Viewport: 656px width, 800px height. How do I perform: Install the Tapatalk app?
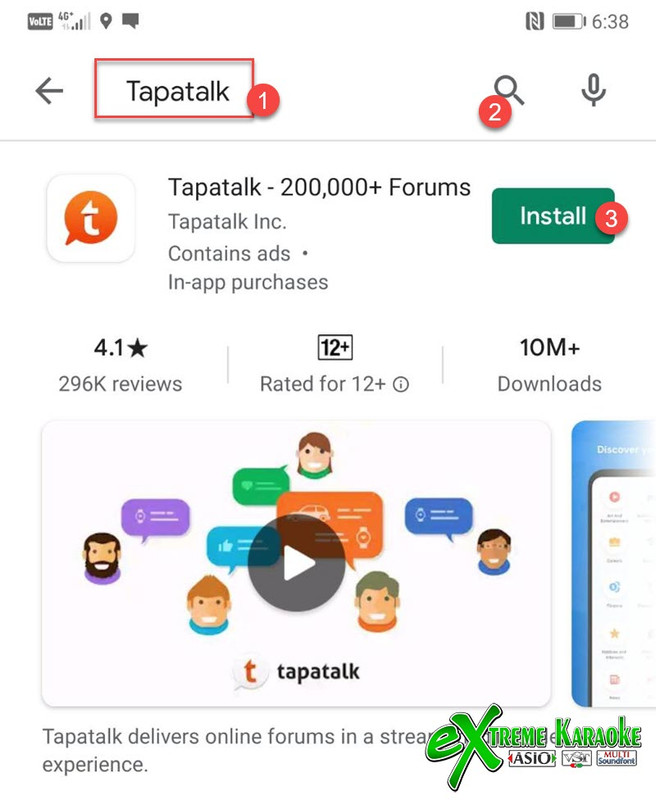point(552,216)
